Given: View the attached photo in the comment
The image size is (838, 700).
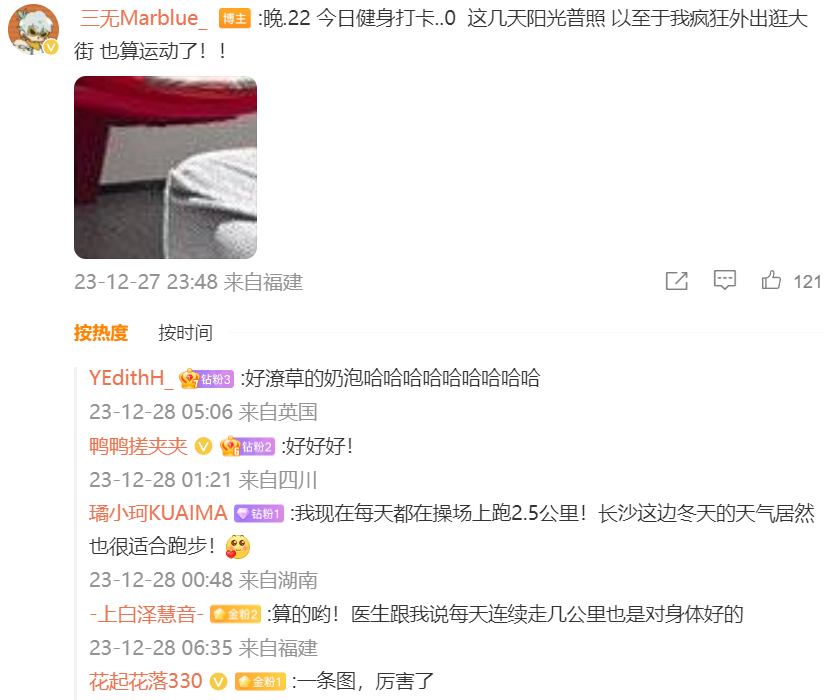Looking at the screenshot, I should (x=165, y=167).
